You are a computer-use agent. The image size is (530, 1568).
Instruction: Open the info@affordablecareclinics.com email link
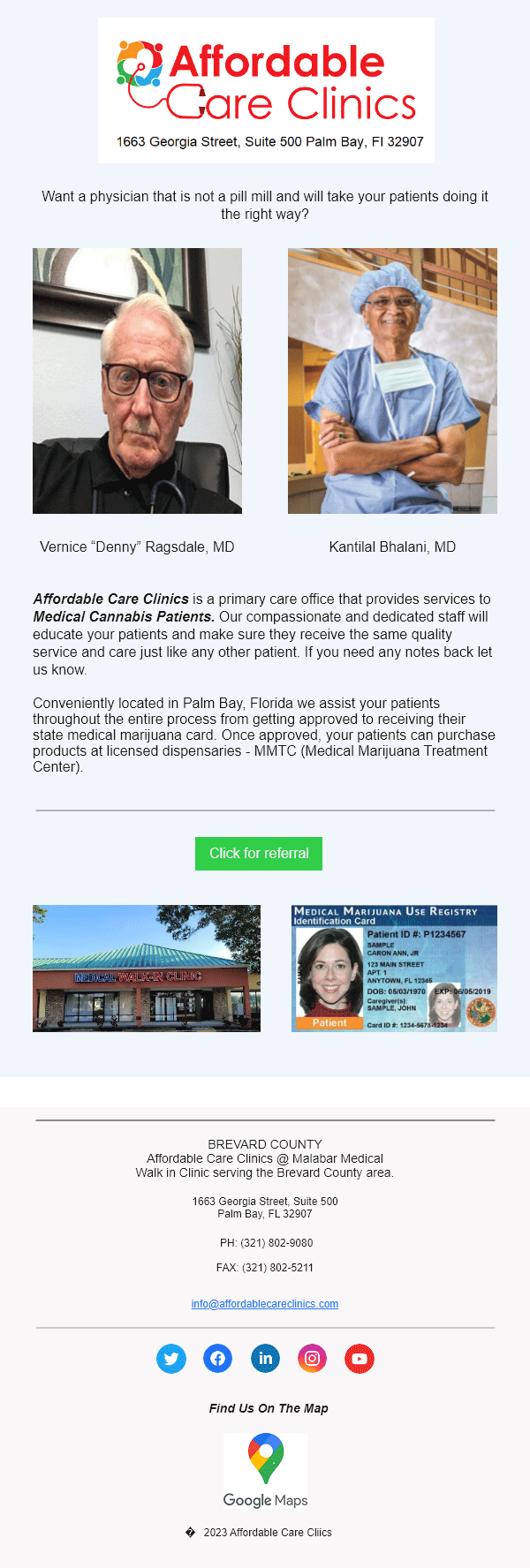(x=265, y=1304)
